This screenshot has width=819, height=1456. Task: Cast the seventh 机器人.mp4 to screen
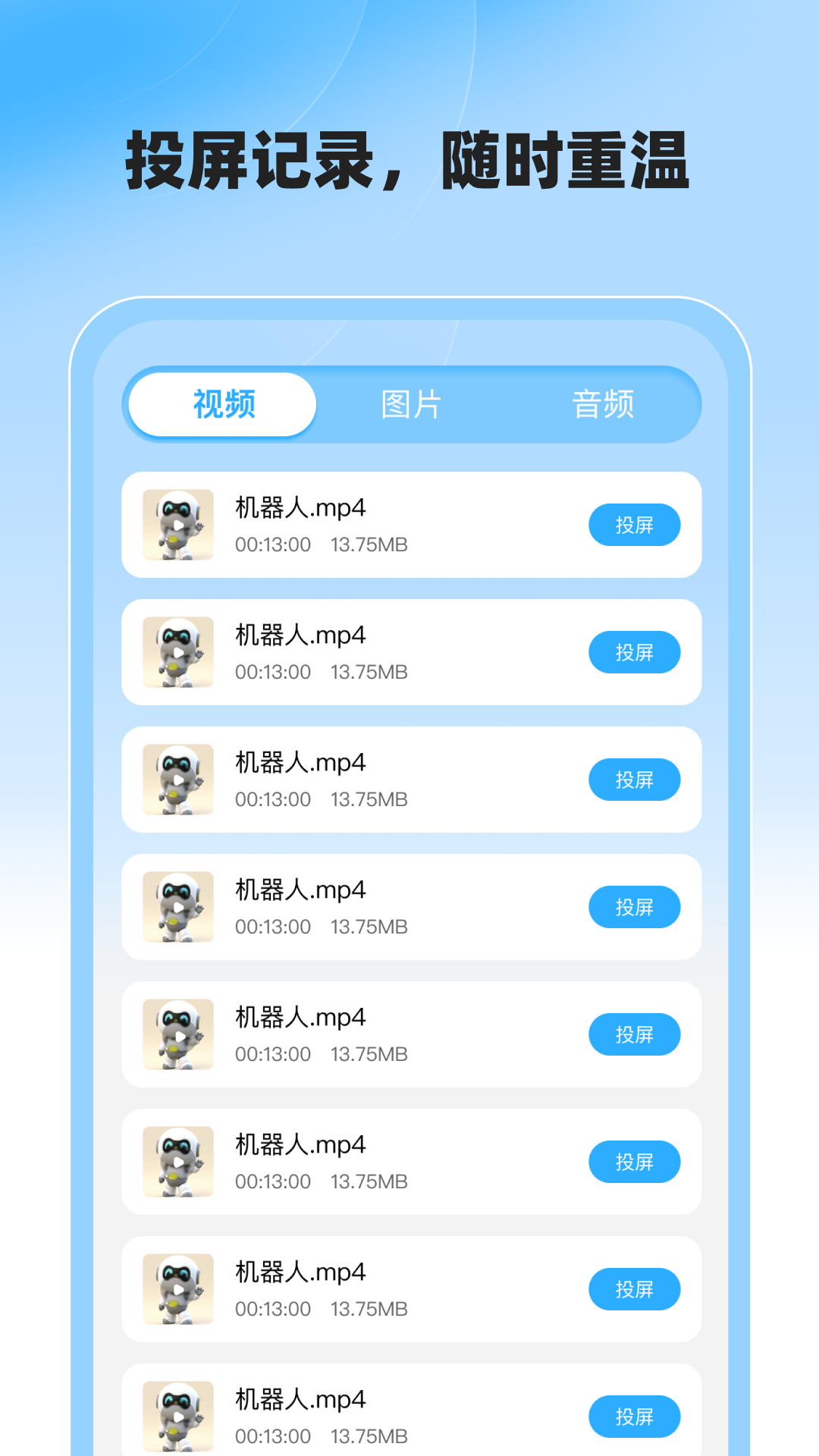point(635,1288)
